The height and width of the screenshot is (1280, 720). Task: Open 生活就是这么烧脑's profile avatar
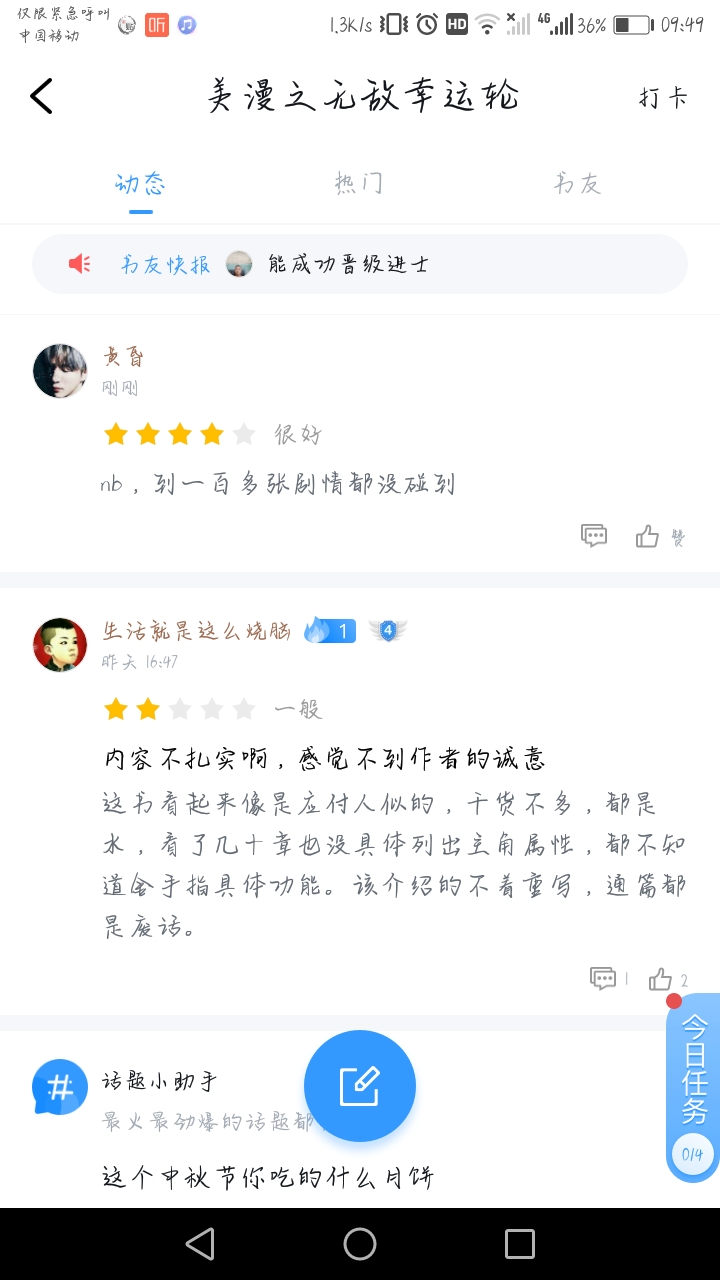(60, 645)
